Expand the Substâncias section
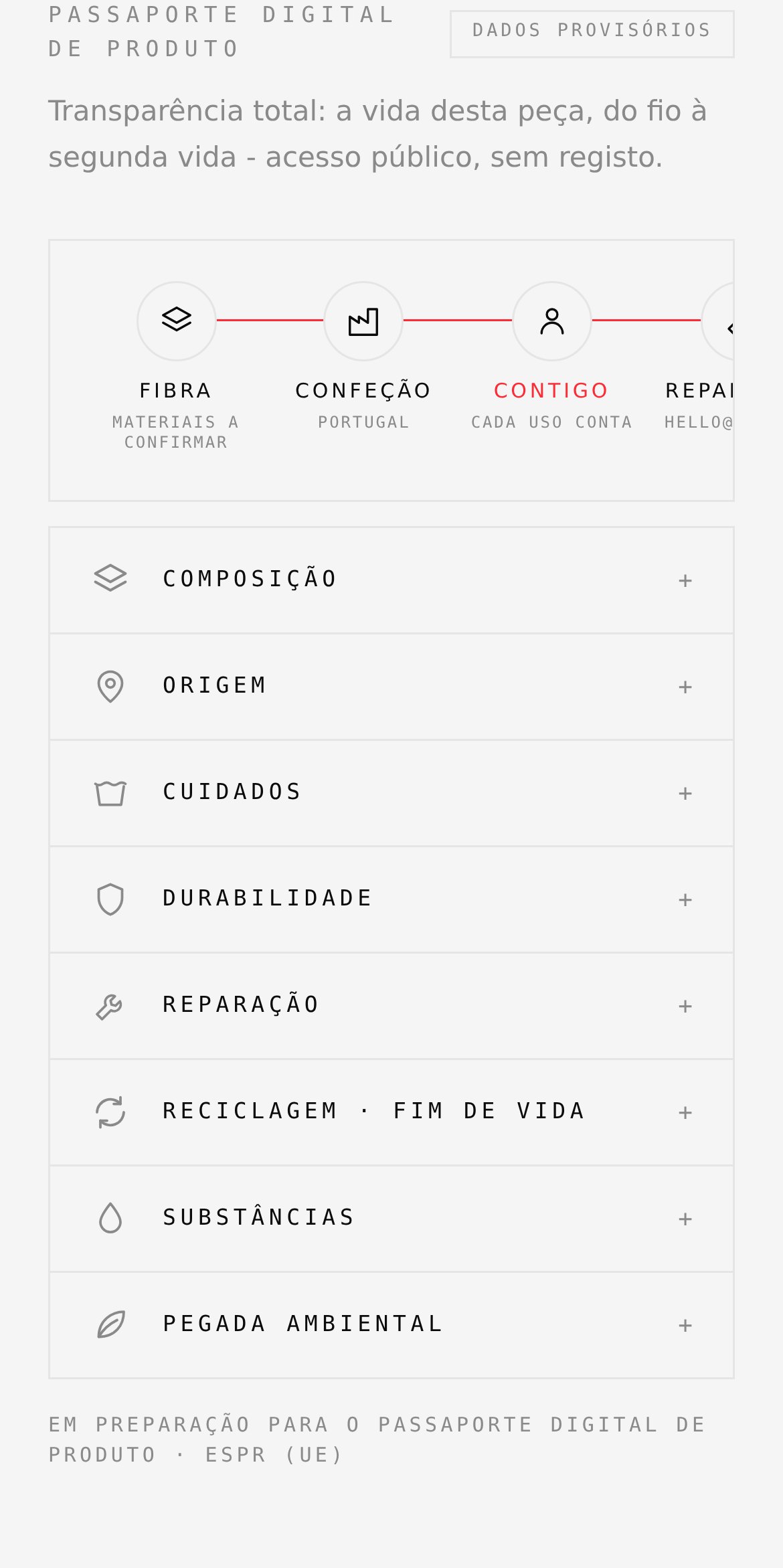The height and width of the screenshot is (1568, 783). (x=391, y=1219)
